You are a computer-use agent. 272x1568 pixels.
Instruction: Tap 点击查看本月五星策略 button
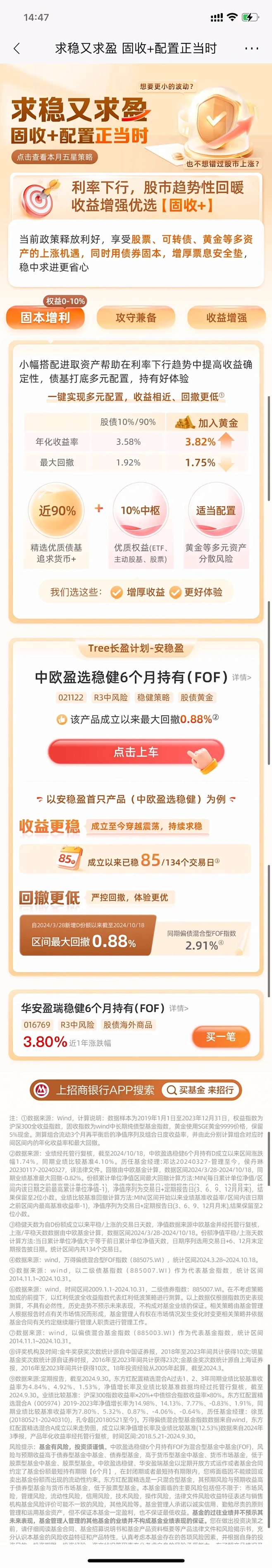[x=55, y=157]
